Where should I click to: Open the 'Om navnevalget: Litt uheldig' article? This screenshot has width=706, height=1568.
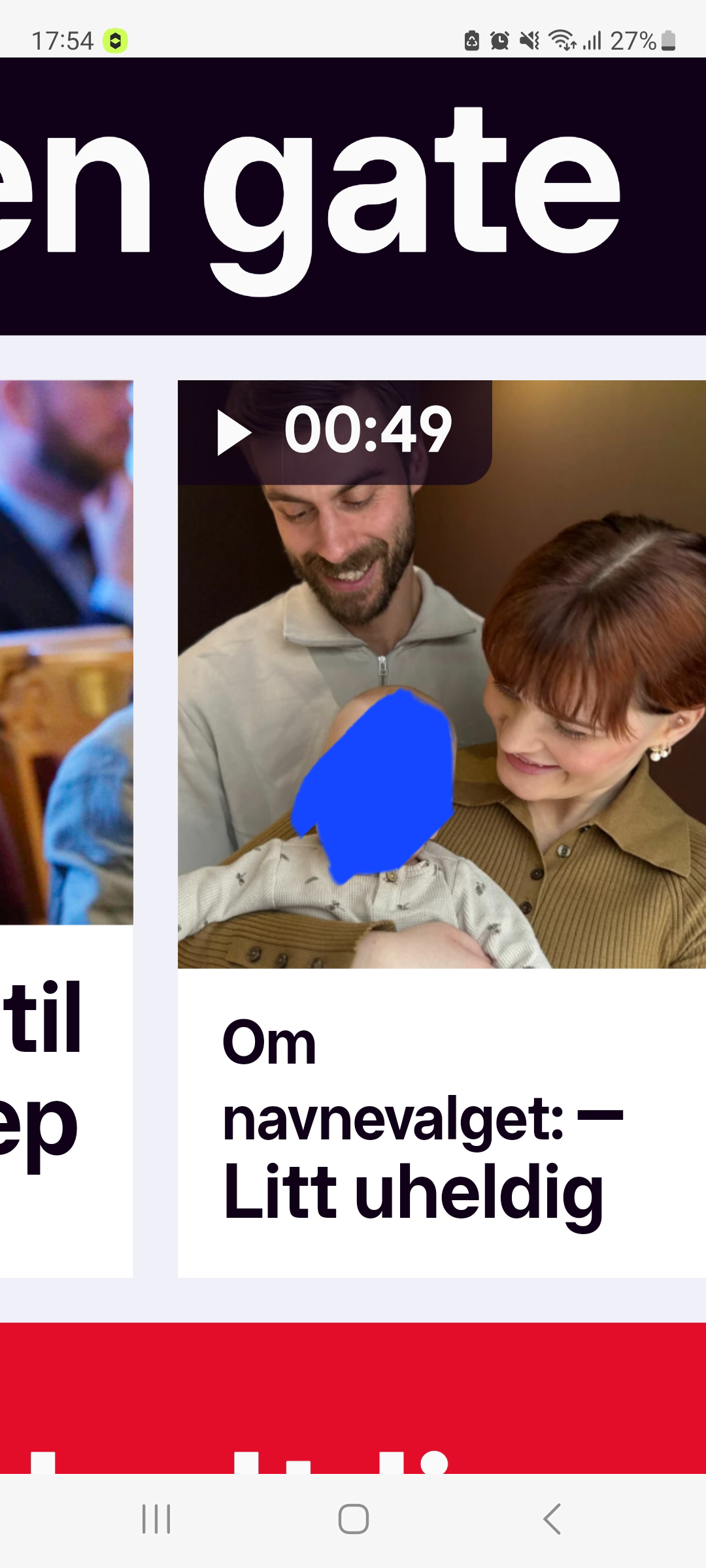[x=418, y=1120]
